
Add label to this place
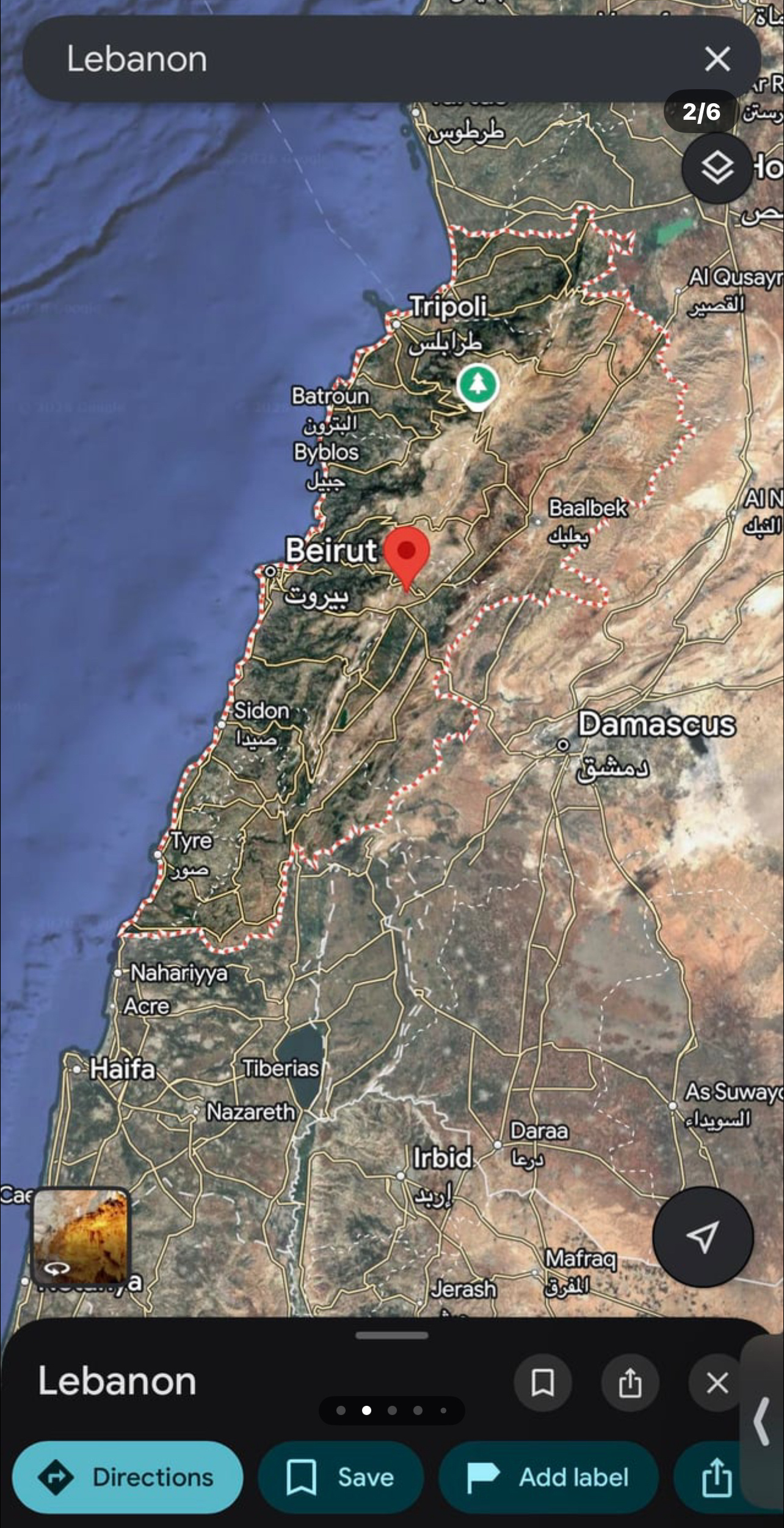click(x=548, y=1477)
